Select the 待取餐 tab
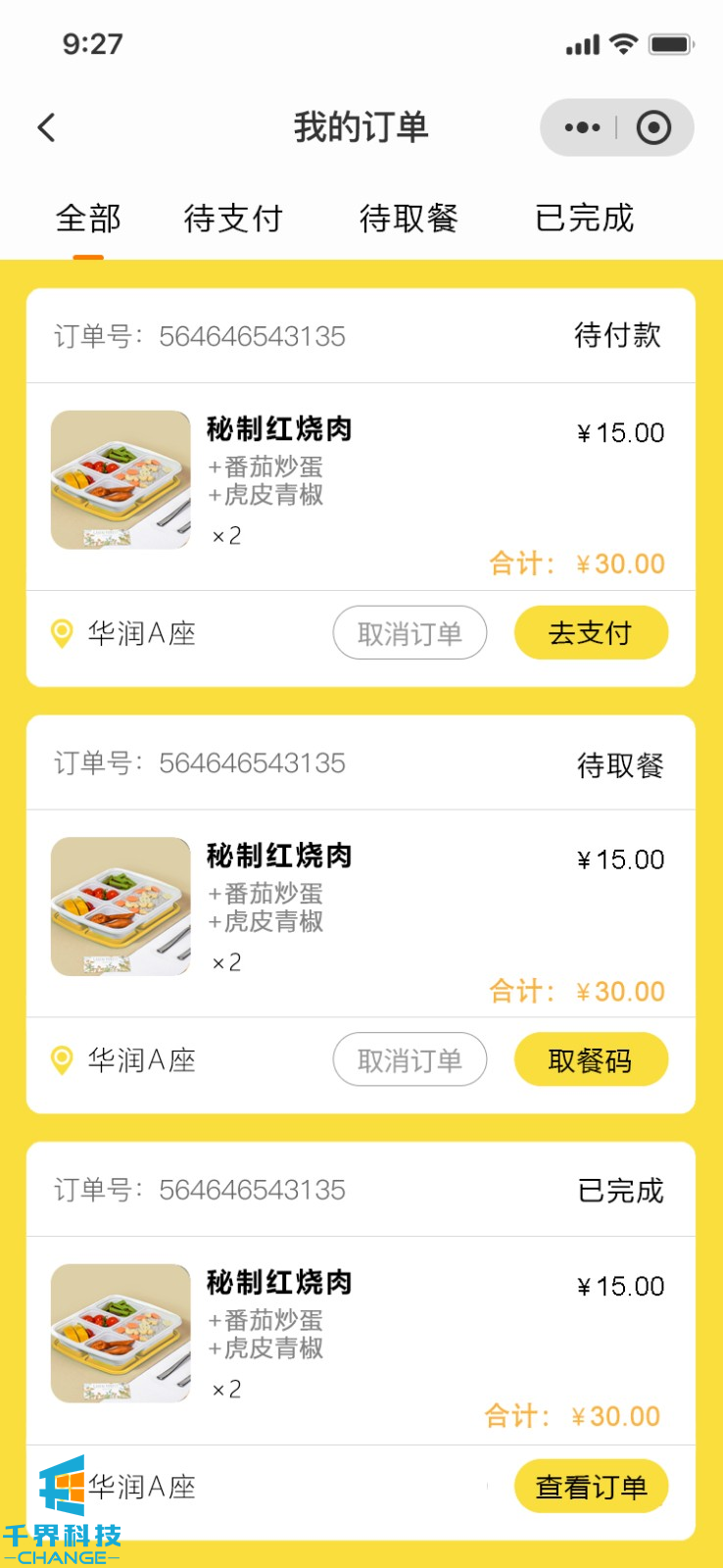 (409, 218)
